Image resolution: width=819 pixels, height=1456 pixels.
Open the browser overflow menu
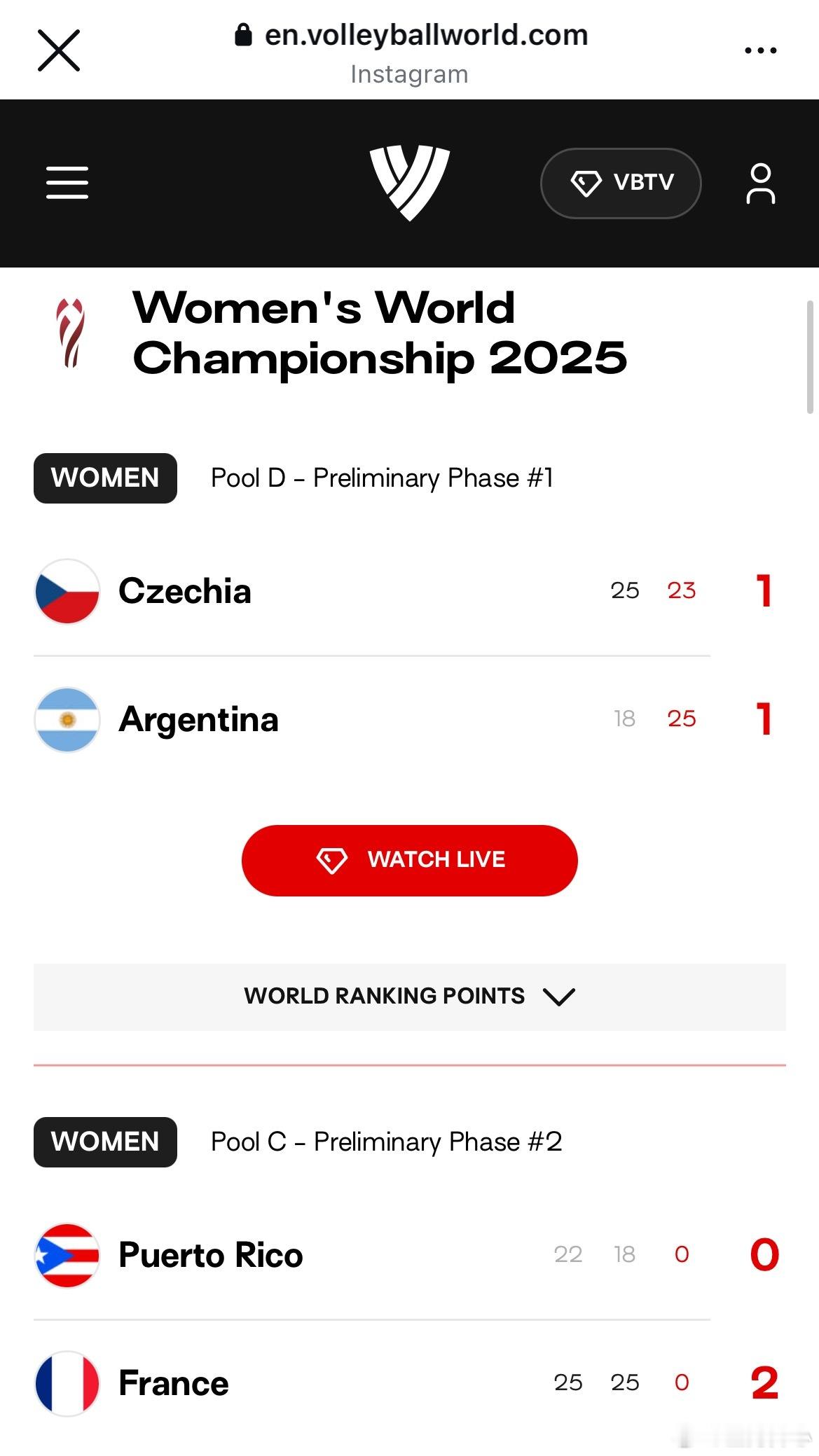[760, 50]
